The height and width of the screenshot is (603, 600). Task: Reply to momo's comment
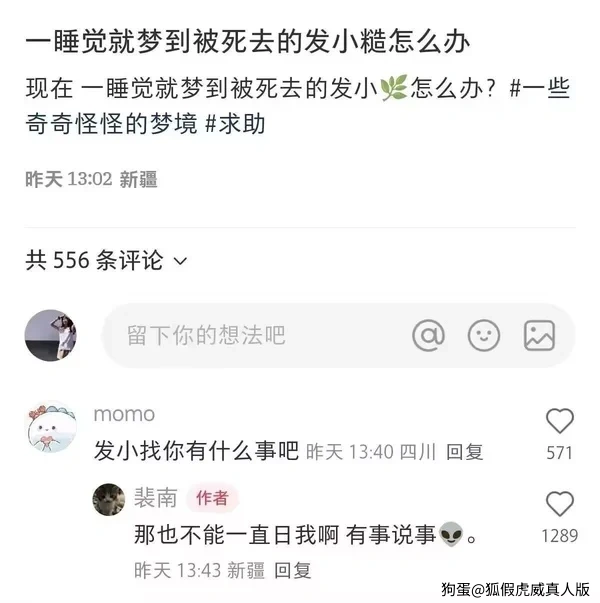point(464,452)
